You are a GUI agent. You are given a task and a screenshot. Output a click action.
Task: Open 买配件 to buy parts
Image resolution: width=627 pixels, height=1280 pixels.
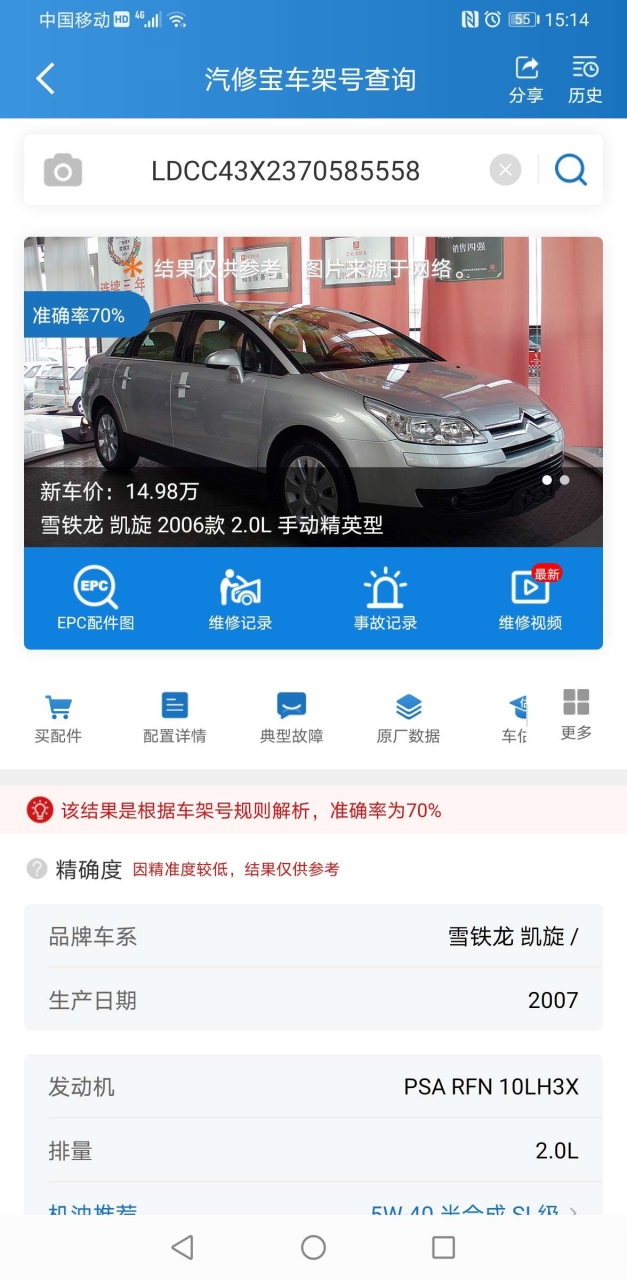point(58,719)
